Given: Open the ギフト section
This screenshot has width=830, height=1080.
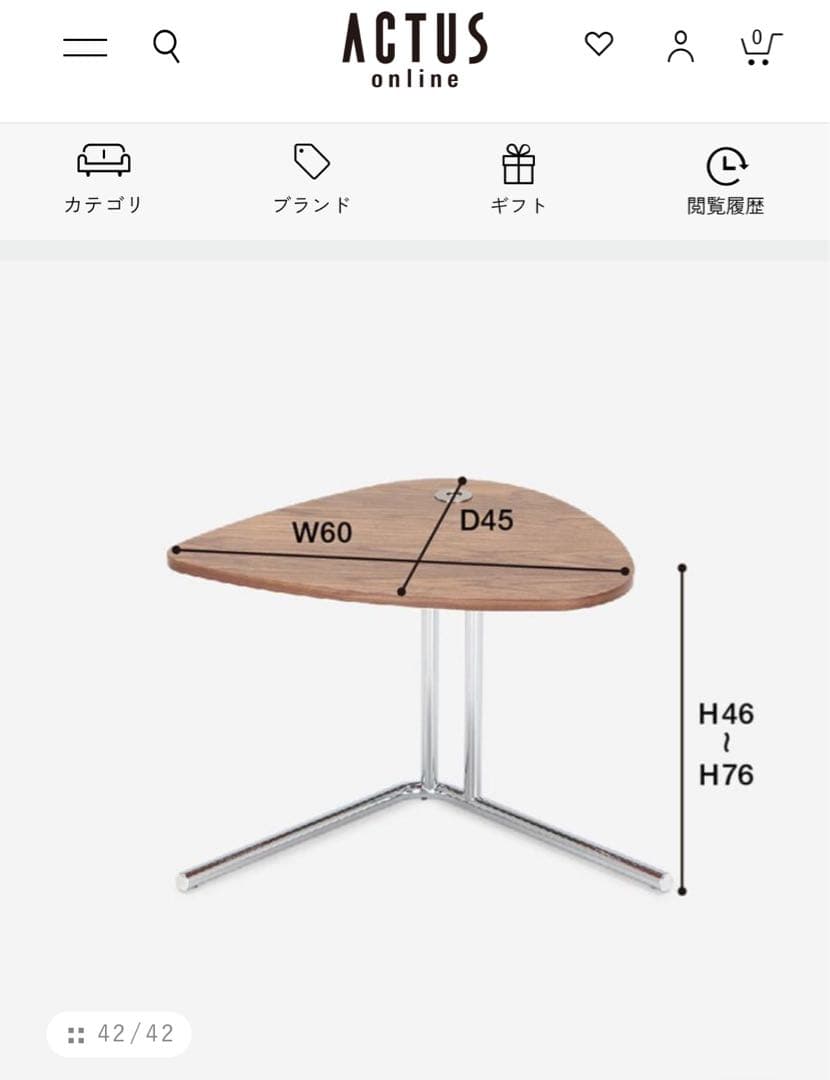Looking at the screenshot, I should tap(518, 180).
